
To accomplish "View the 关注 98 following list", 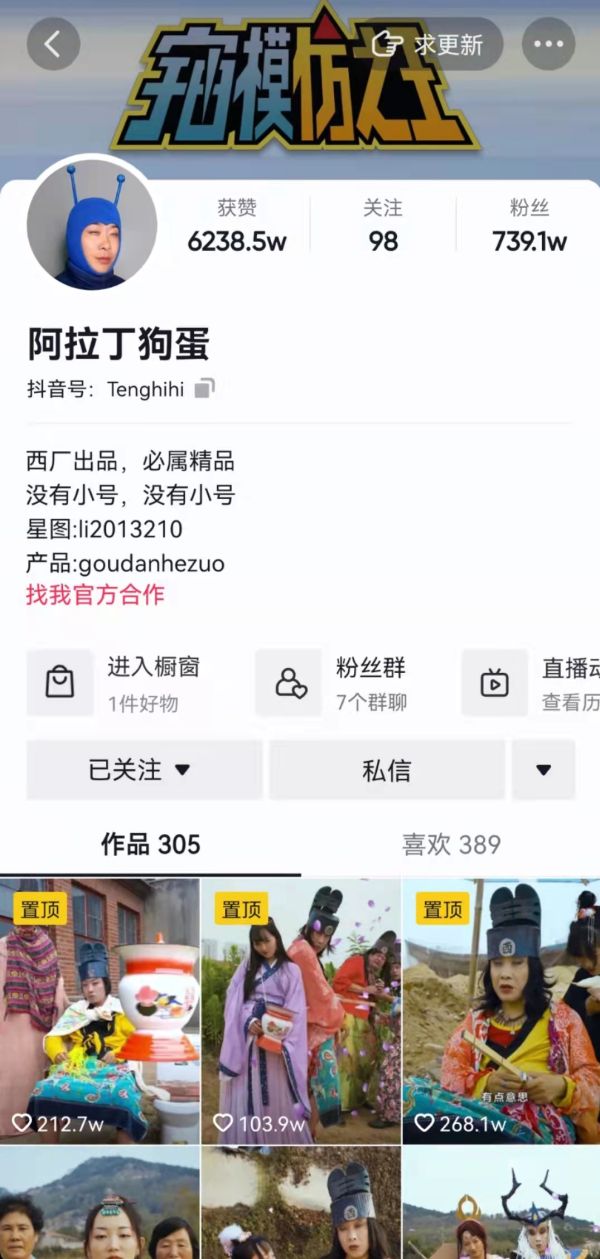I will click(382, 225).
